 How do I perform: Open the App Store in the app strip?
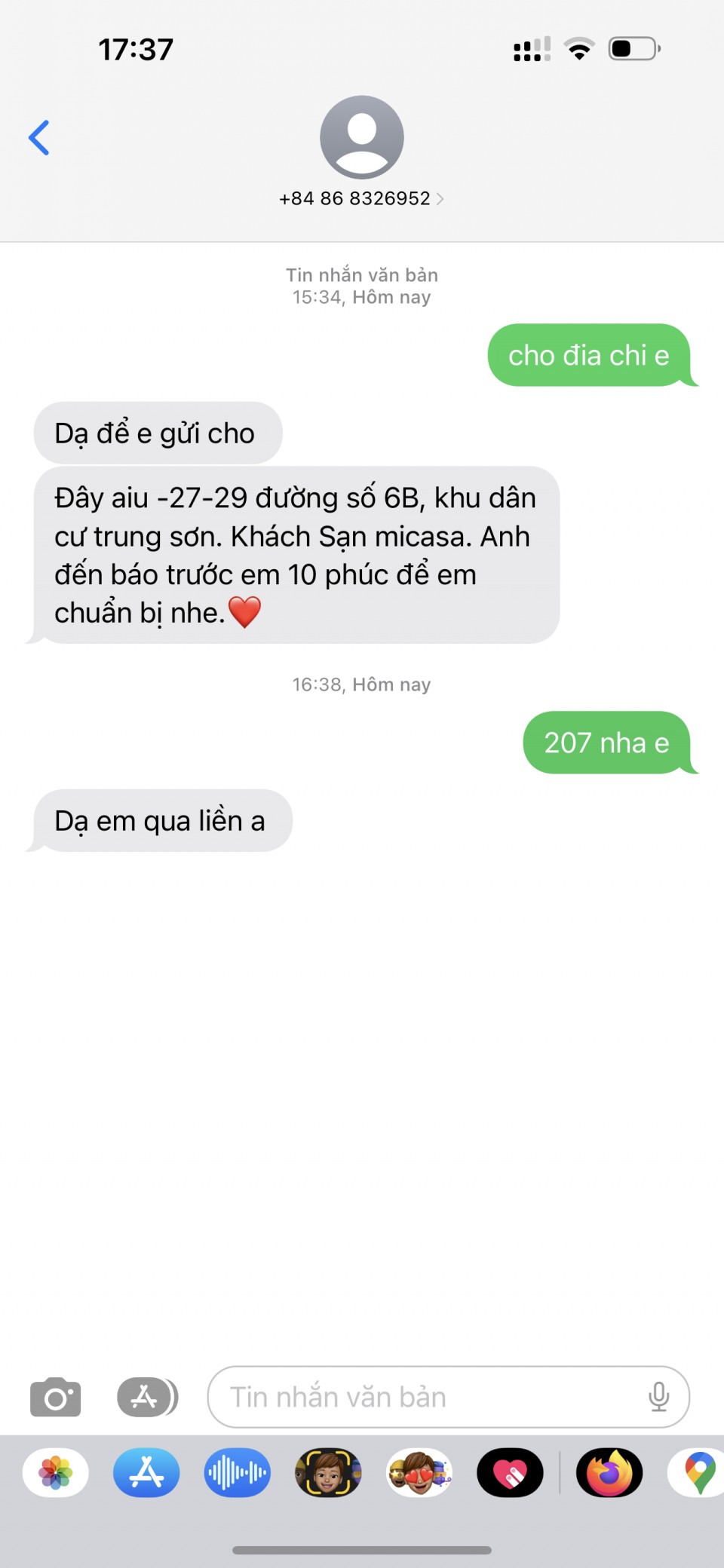(146, 1472)
